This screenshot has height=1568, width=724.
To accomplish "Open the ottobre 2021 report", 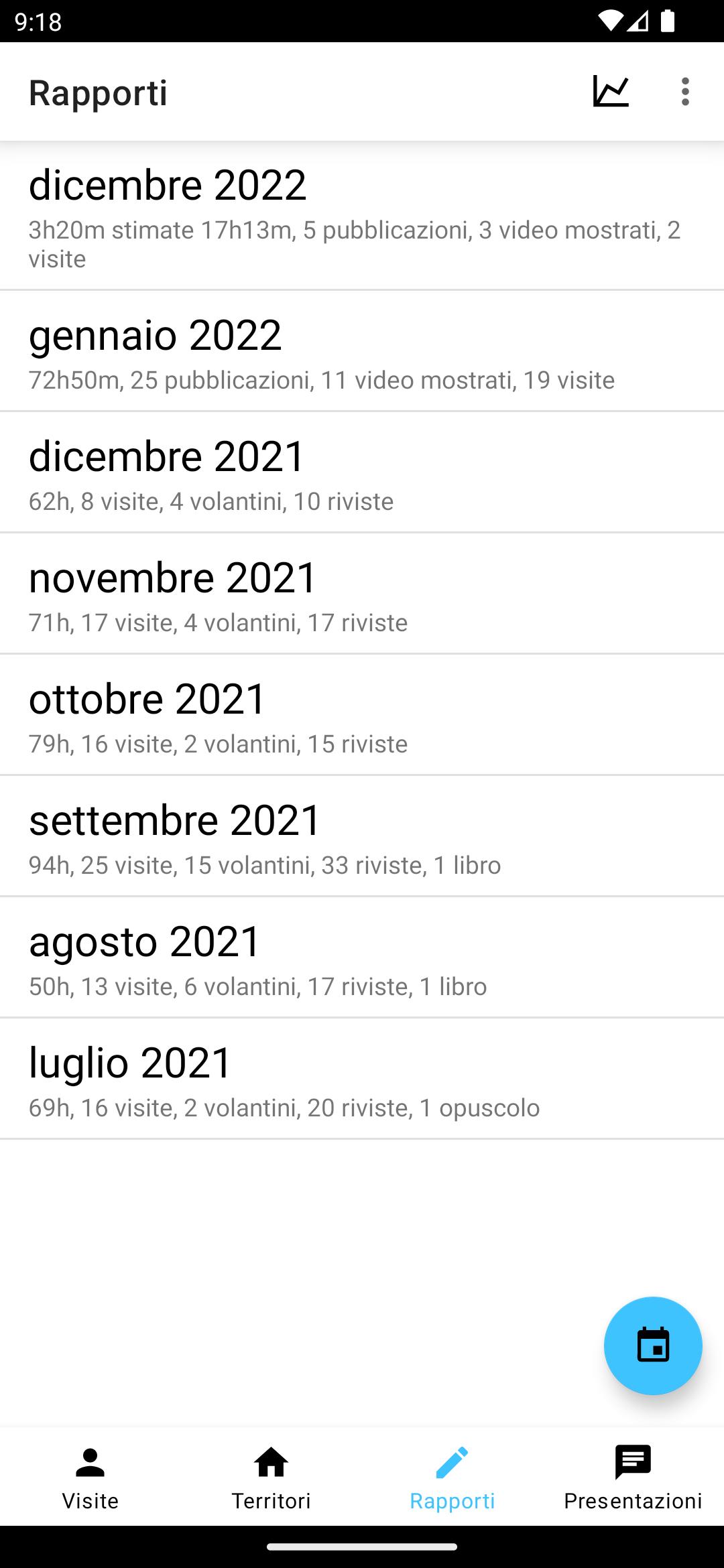I will point(362,715).
